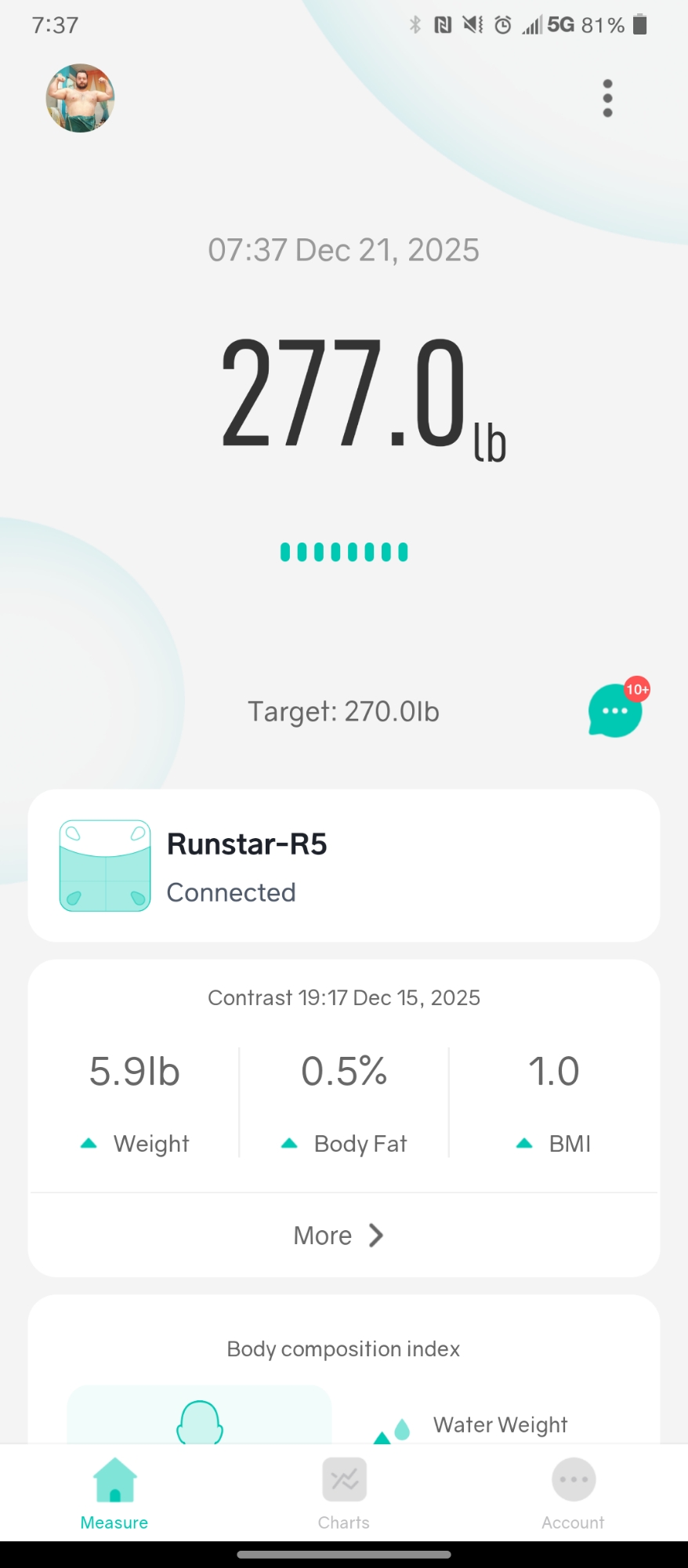
Task: Switch to the Account tab
Action: tap(573, 1494)
